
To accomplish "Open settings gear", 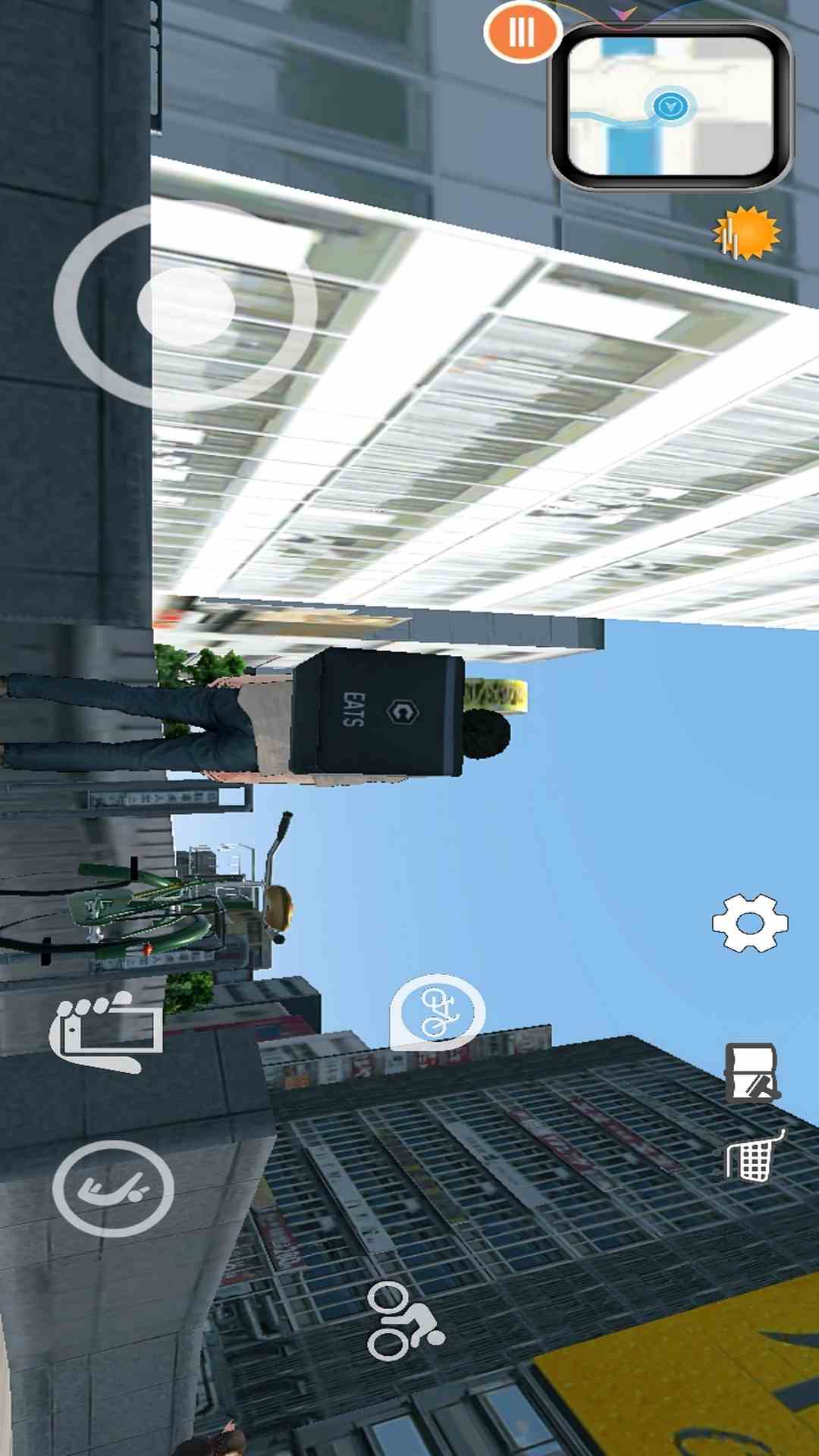I will (749, 922).
